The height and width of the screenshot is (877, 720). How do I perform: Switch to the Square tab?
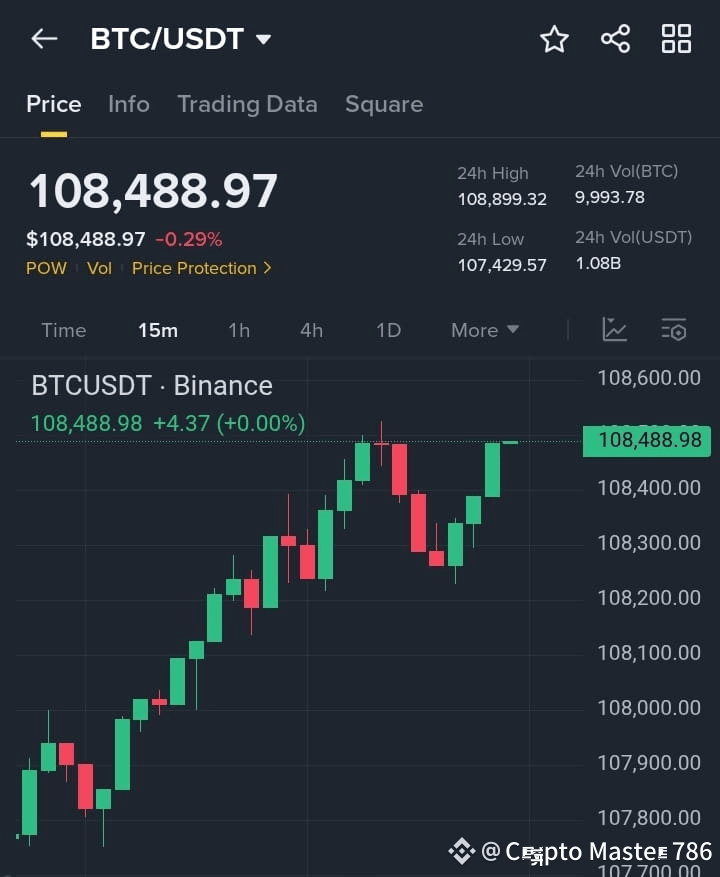pos(384,104)
